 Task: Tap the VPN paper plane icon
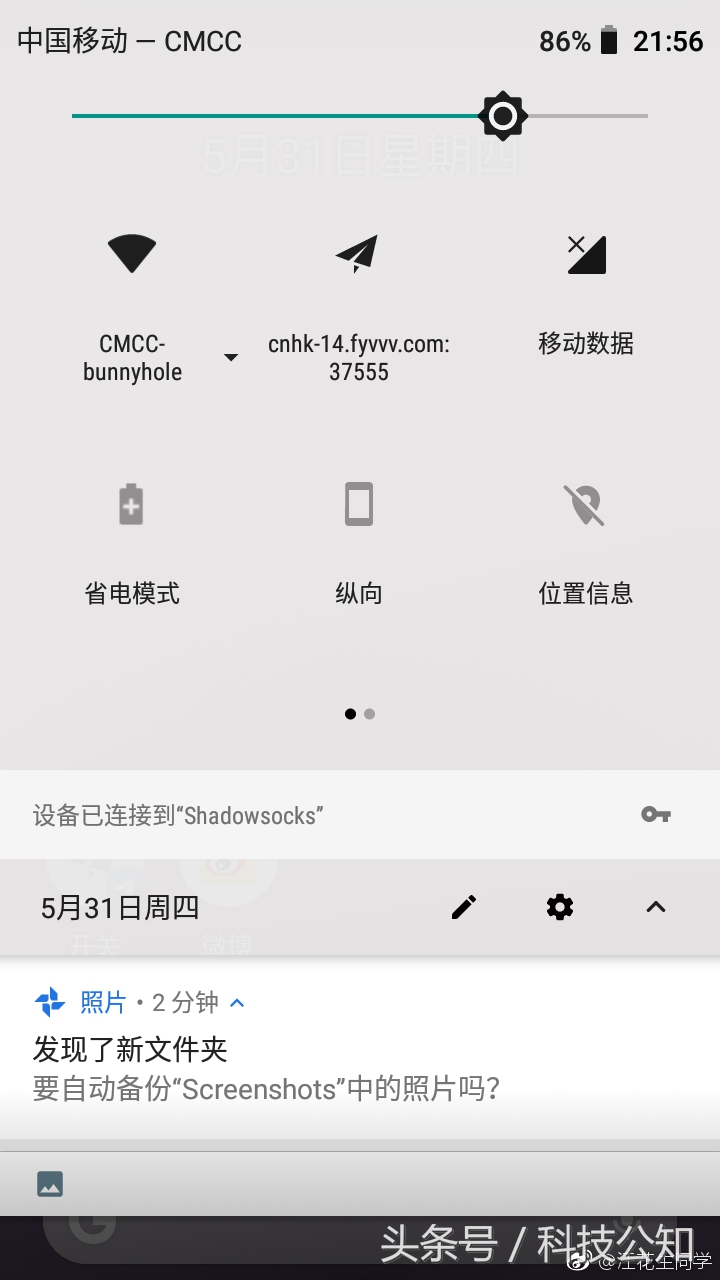click(358, 253)
